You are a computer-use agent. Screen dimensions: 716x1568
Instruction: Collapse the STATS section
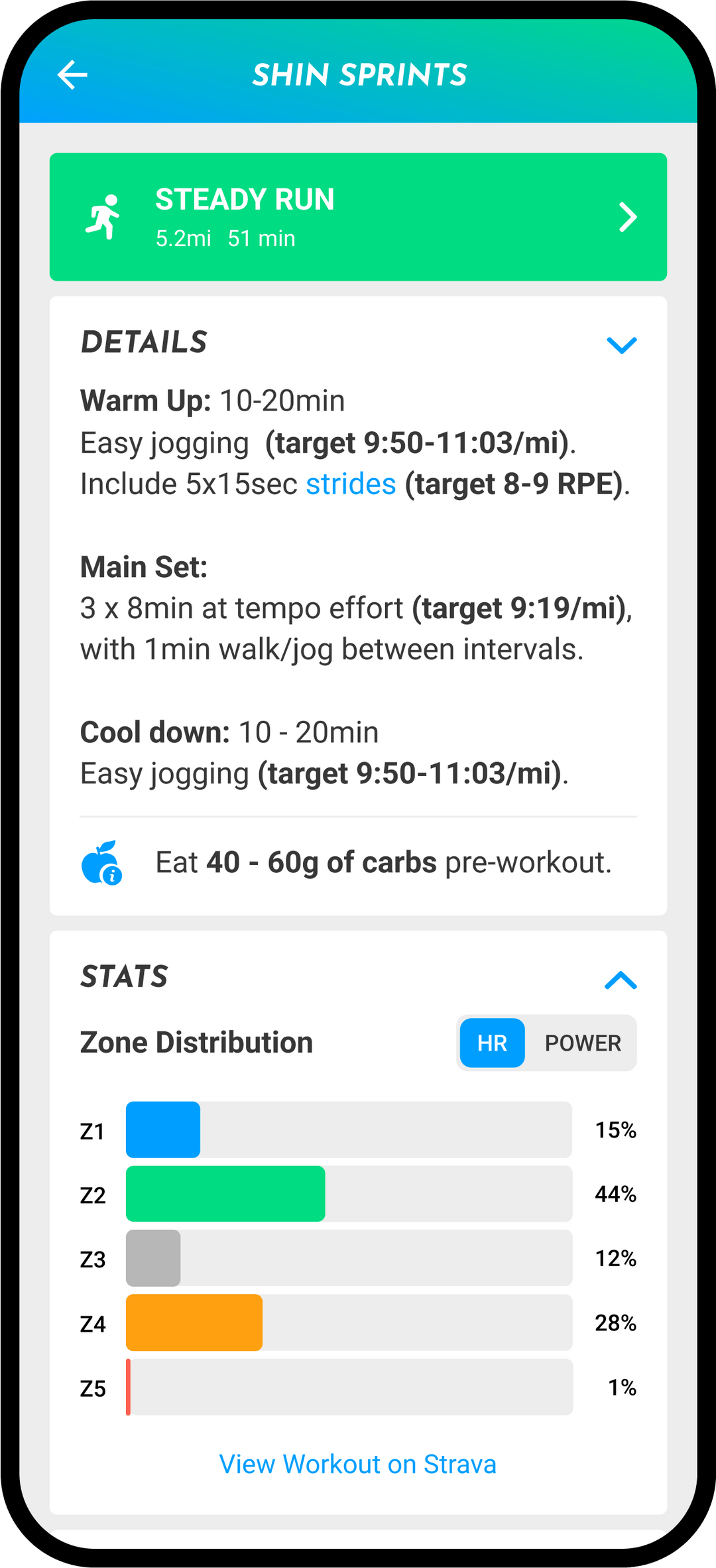[x=621, y=980]
